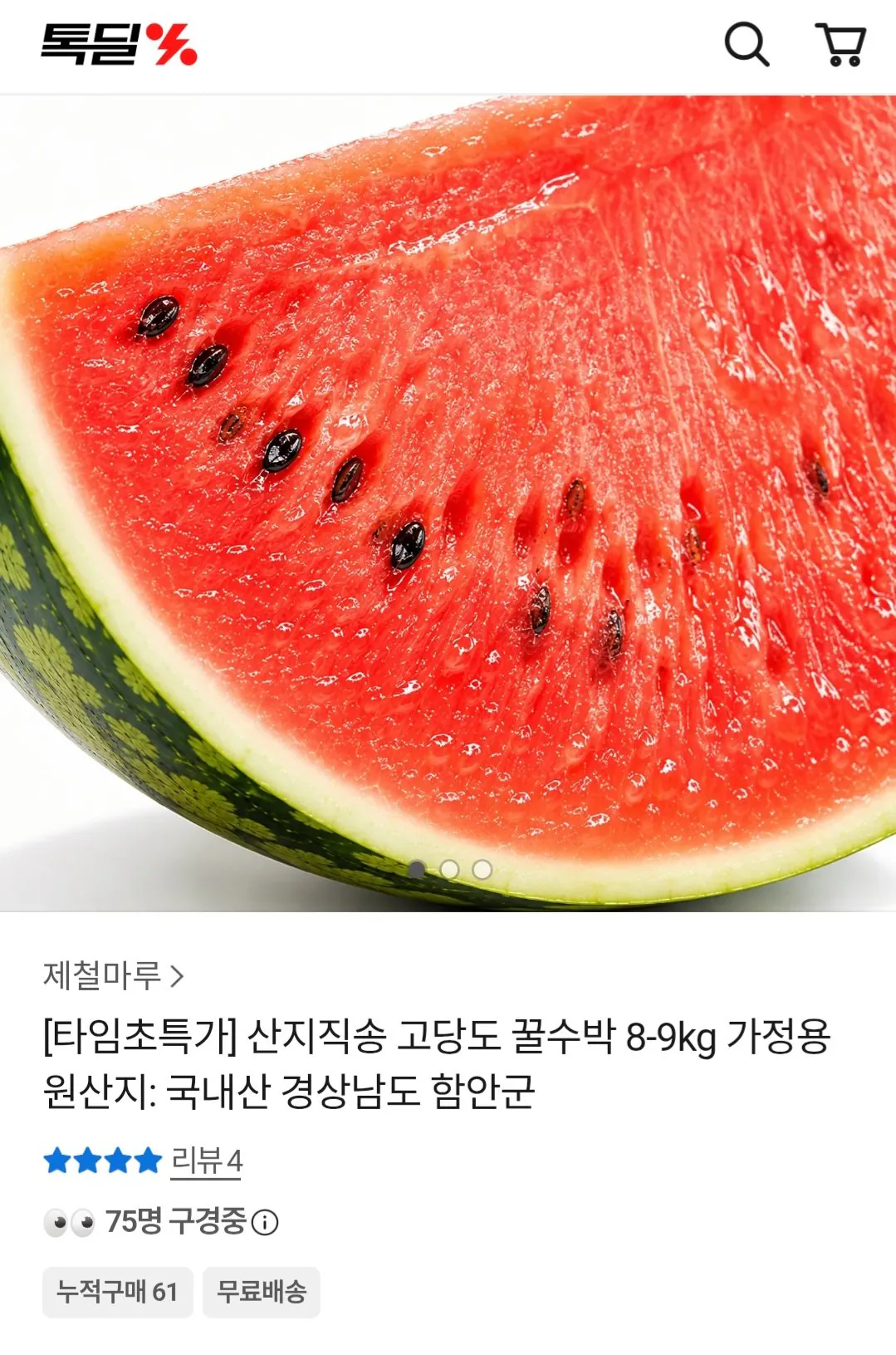This screenshot has width=896, height=1355.
Task: Open the shopping cart
Action: tap(841, 44)
